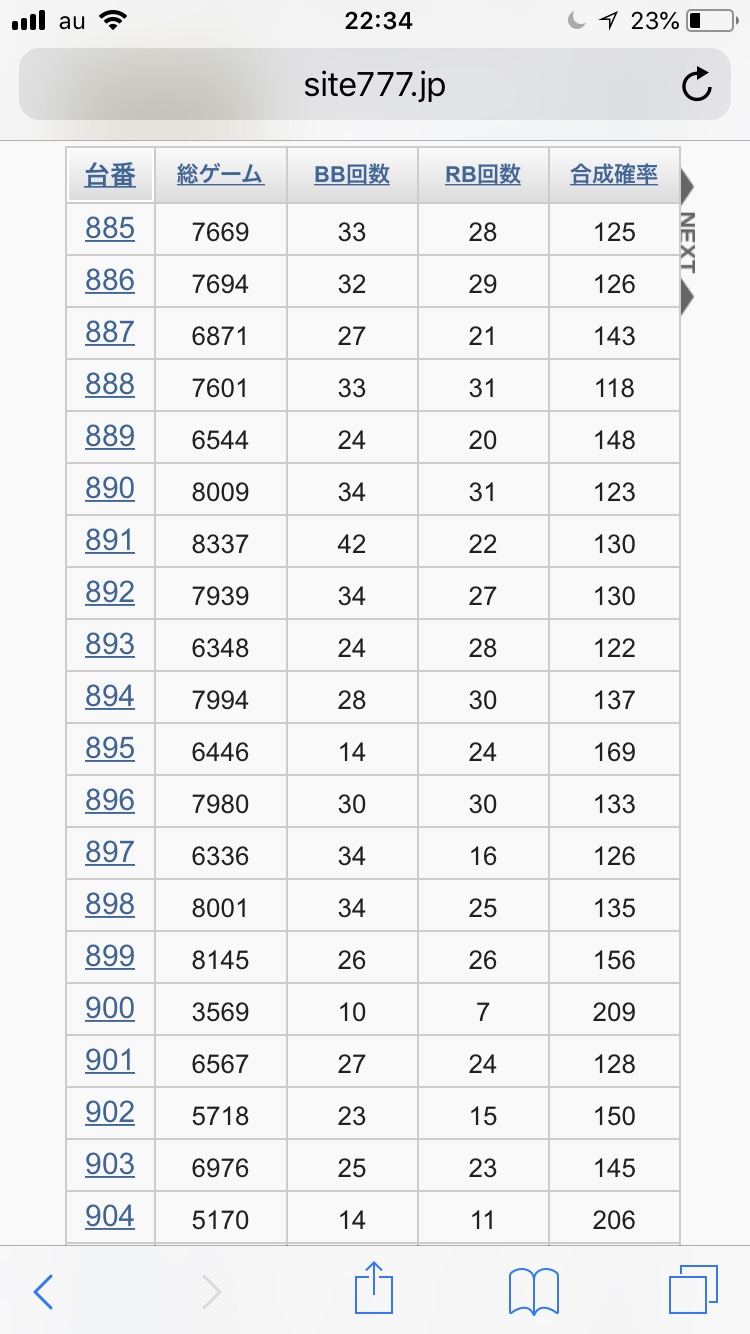Sort by the 総ゲーム column header
Viewport: 750px width, 1334px height.
click(220, 174)
